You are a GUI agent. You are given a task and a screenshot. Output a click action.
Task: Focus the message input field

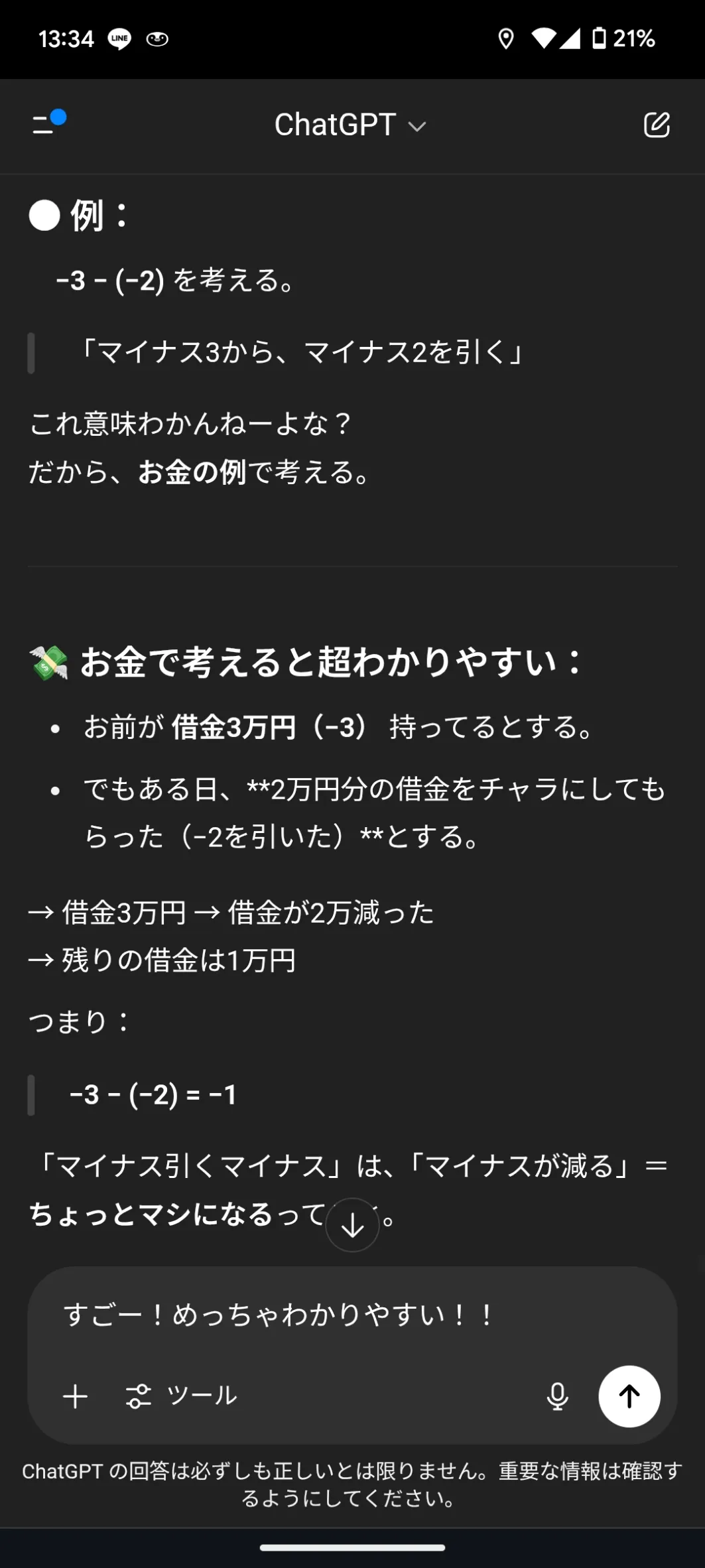(352, 1315)
